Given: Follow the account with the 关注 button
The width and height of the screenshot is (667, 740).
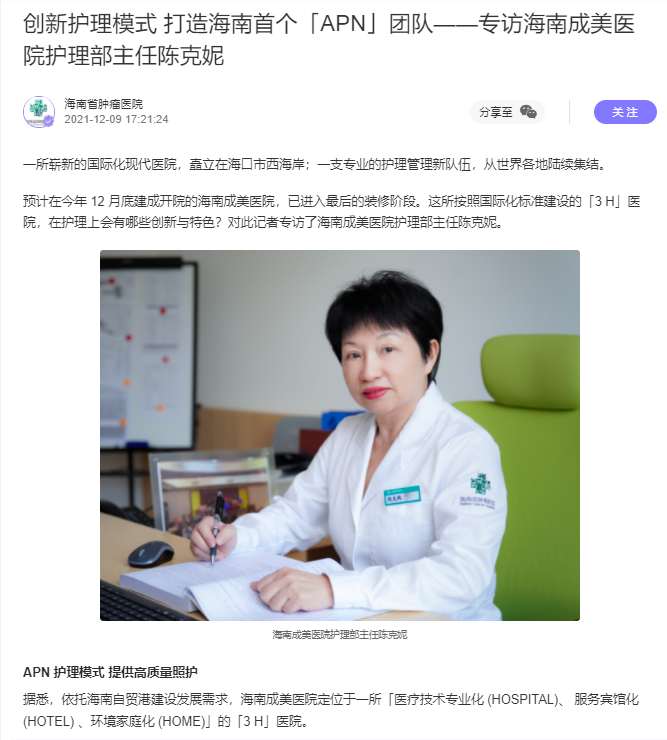Looking at the screenshot, I should coord(624,112).
